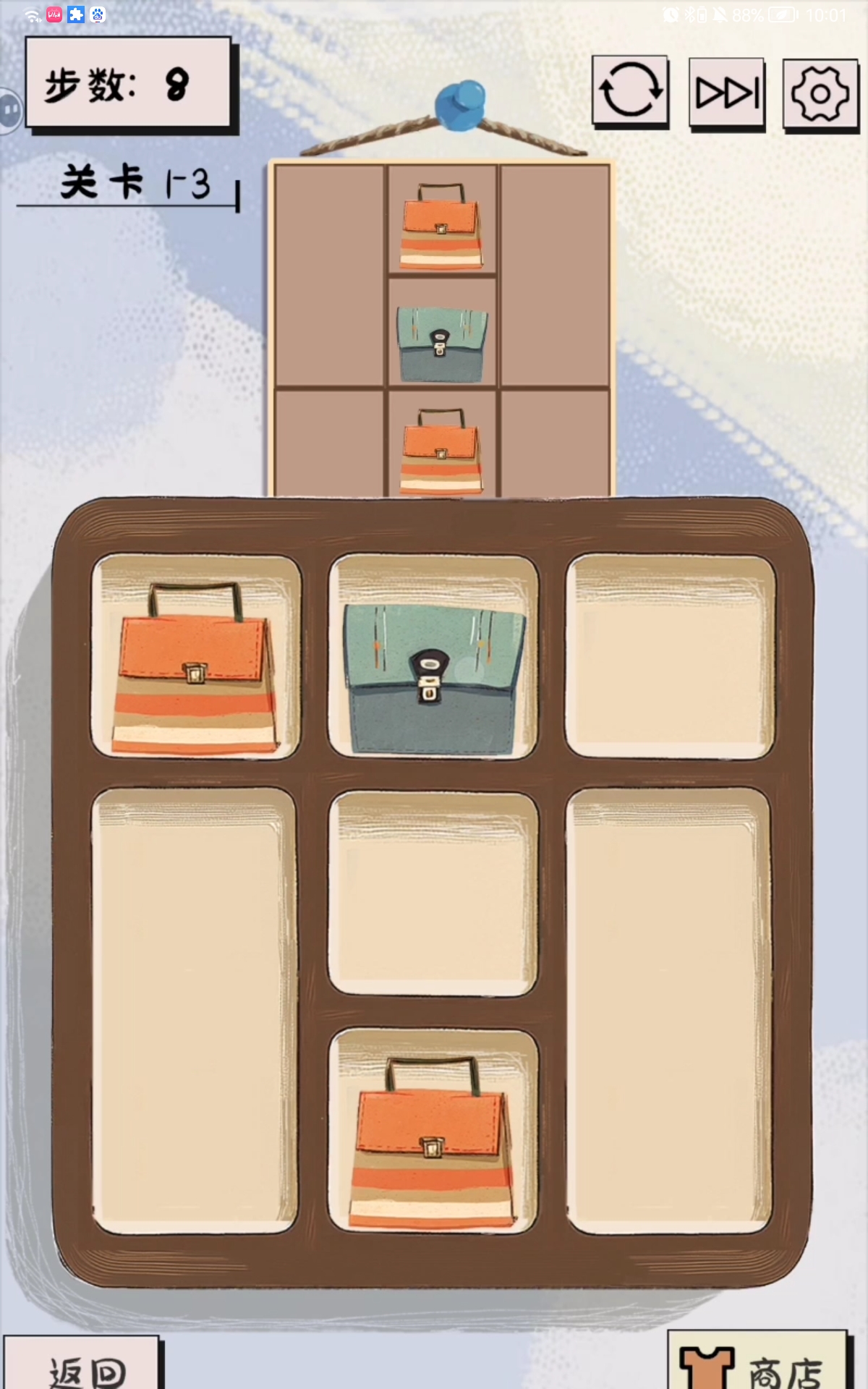
Task: Select the orange handbag in the top-left slot
Action: [x=195, y=669]
